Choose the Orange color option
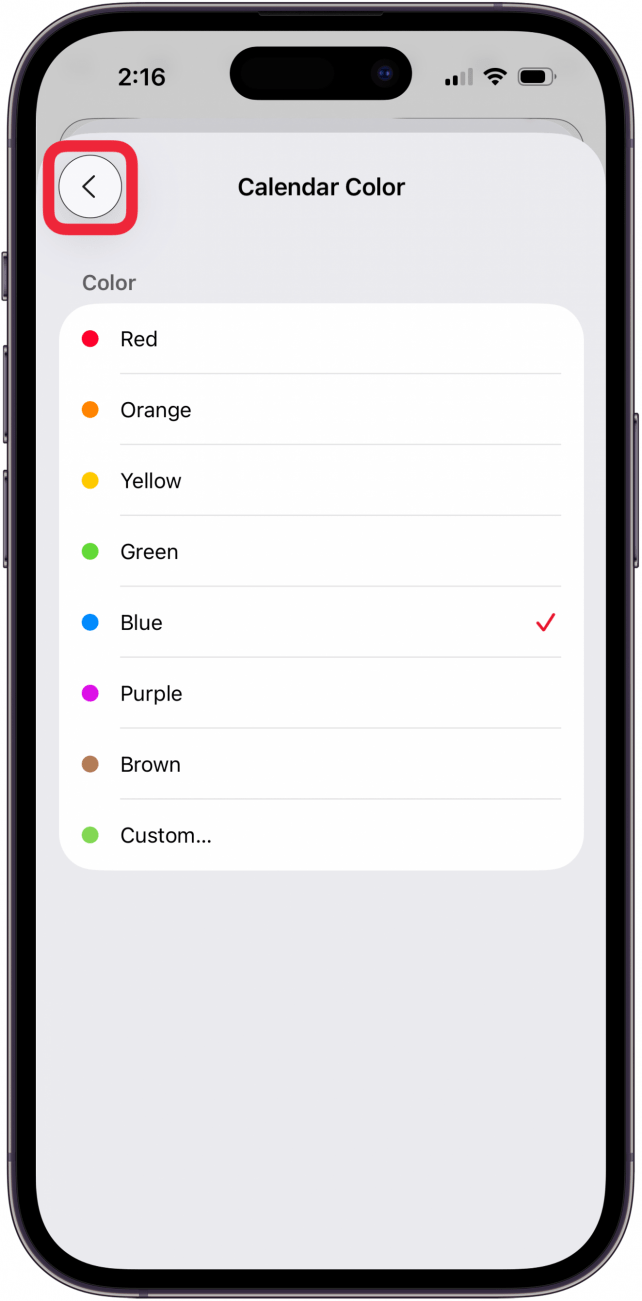642x1301 pixels. point(320,410)
